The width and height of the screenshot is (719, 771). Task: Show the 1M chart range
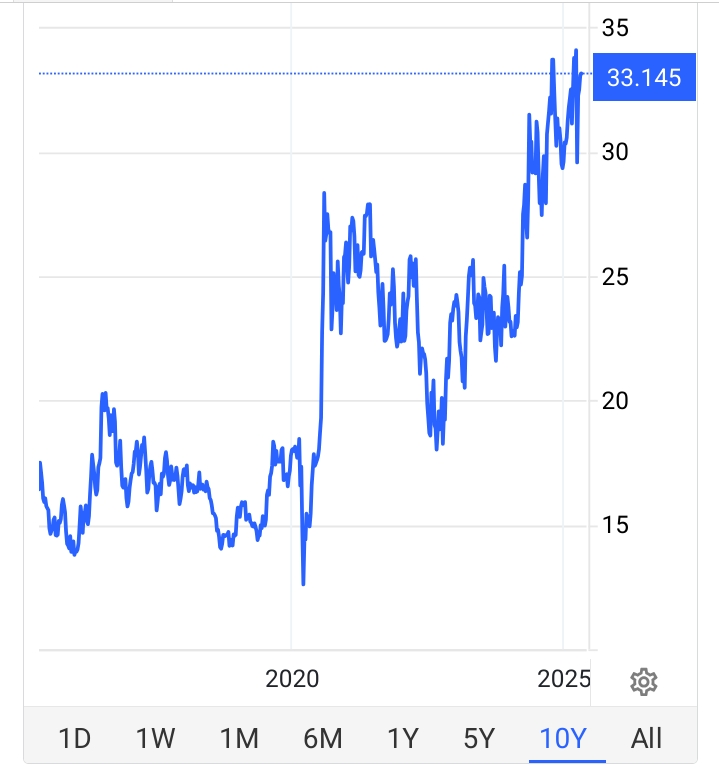point(239,739)
